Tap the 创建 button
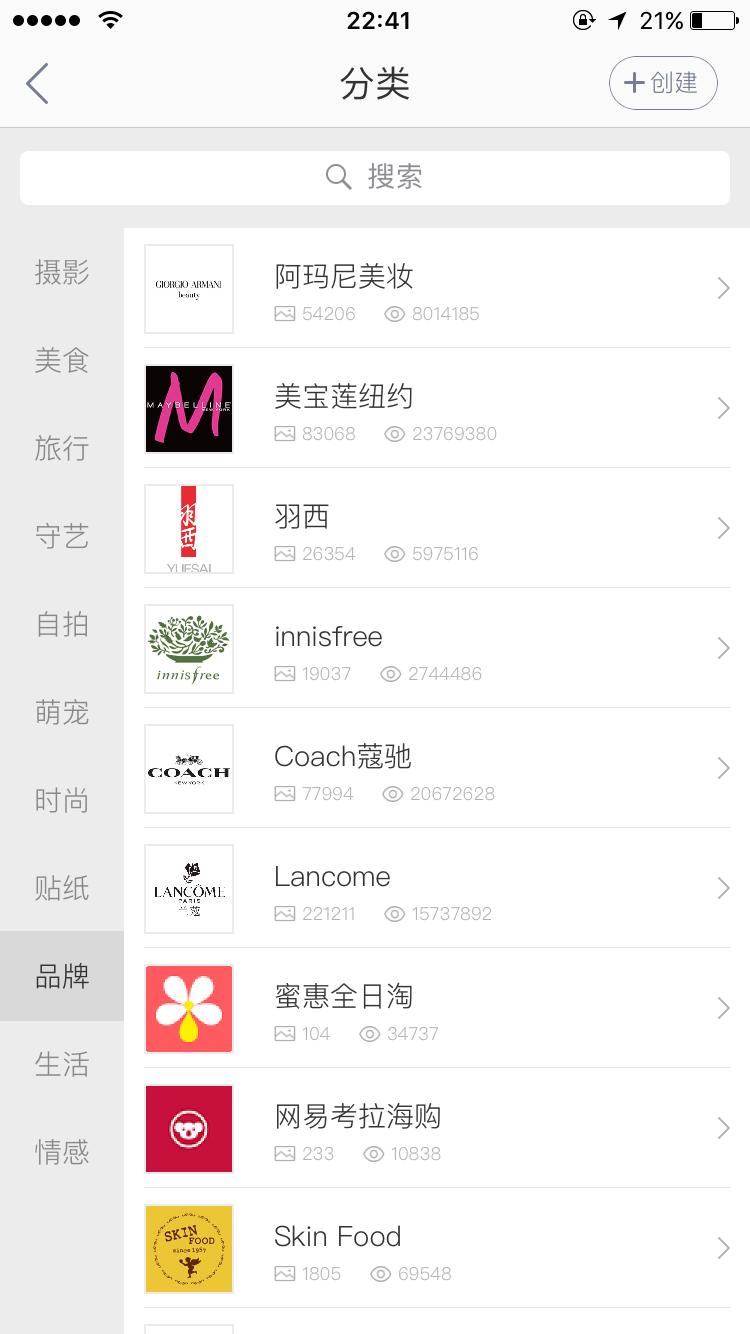The image size is (750, 1334). pos(663,83)
